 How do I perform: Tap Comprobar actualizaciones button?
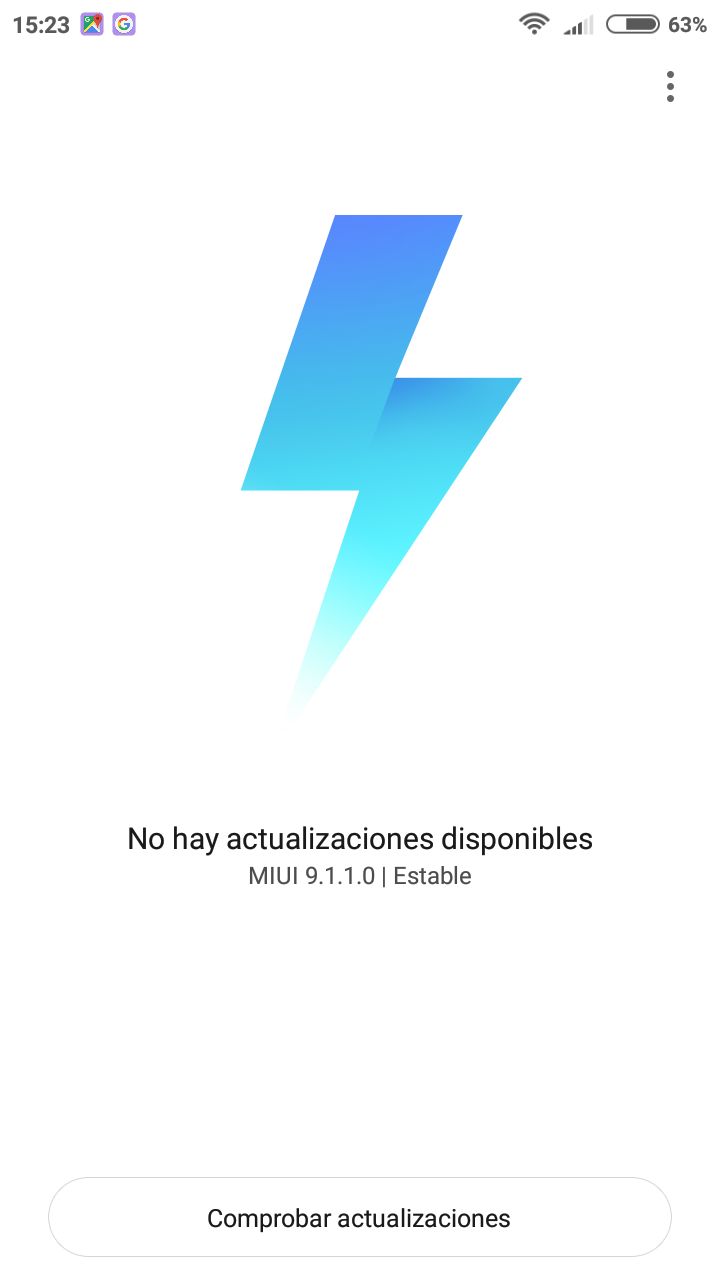click(360, 1217)
